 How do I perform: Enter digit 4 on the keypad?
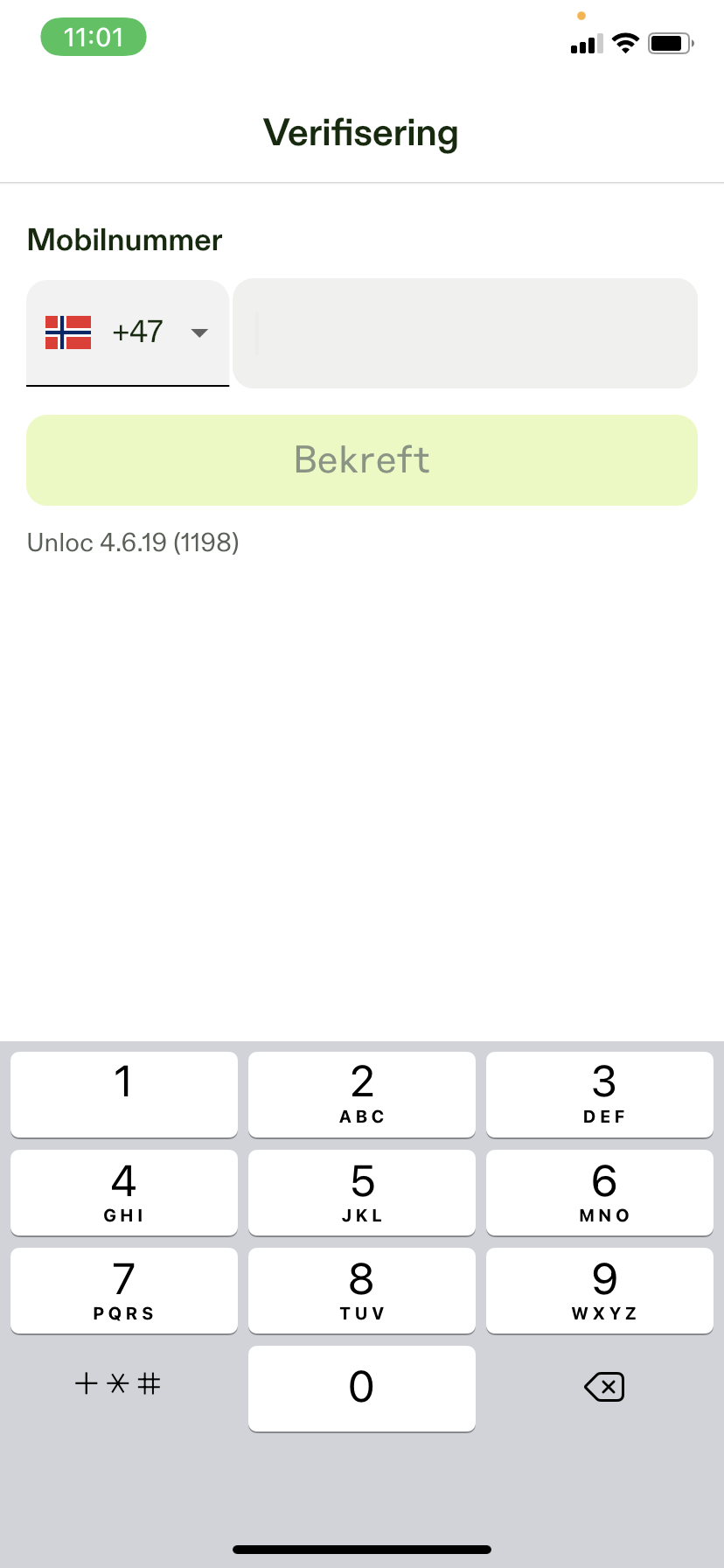tap(124, 1192)
